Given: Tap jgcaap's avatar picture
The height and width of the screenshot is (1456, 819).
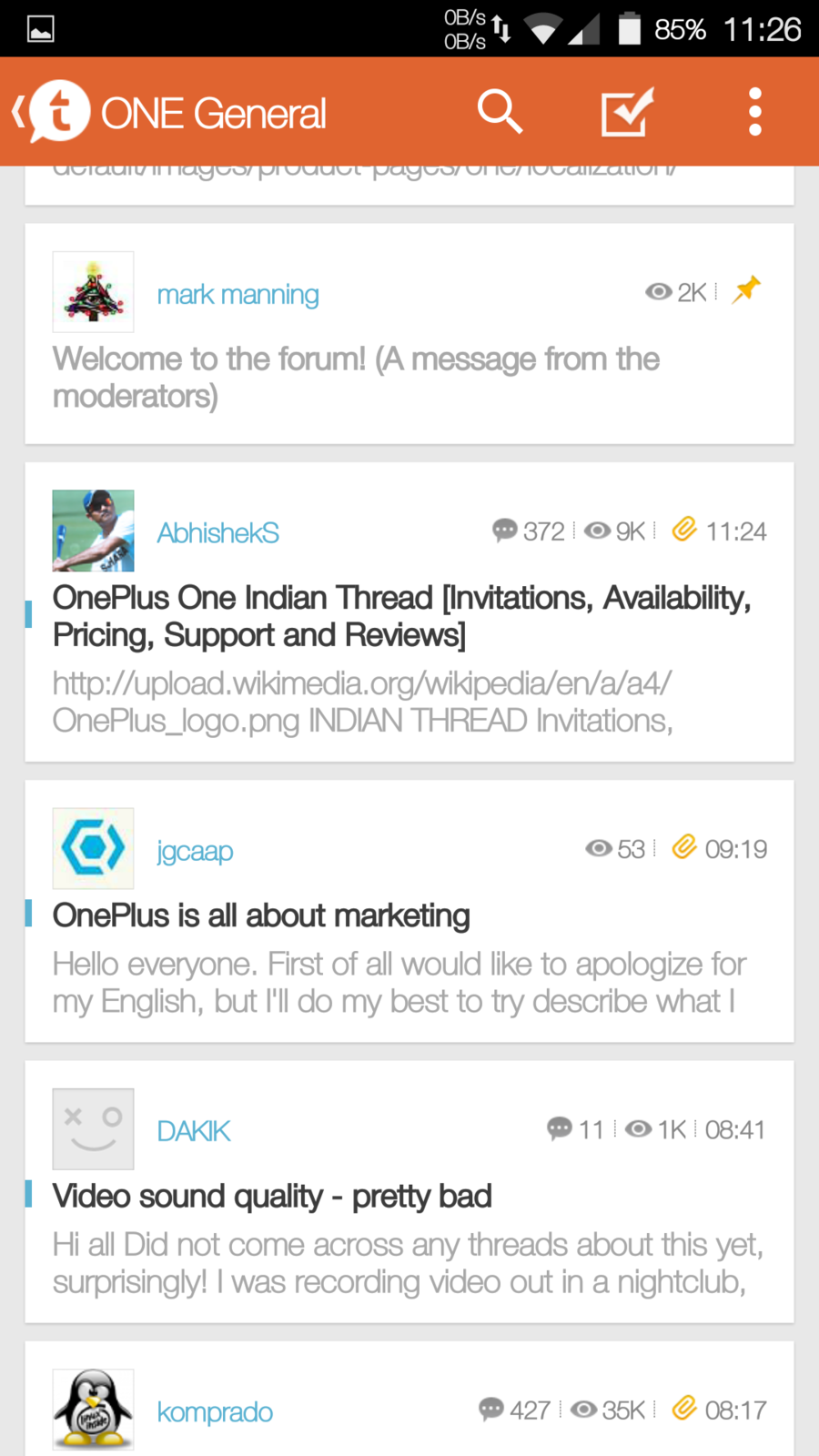Looking at the screenshot, I should [x=93, y=848].
